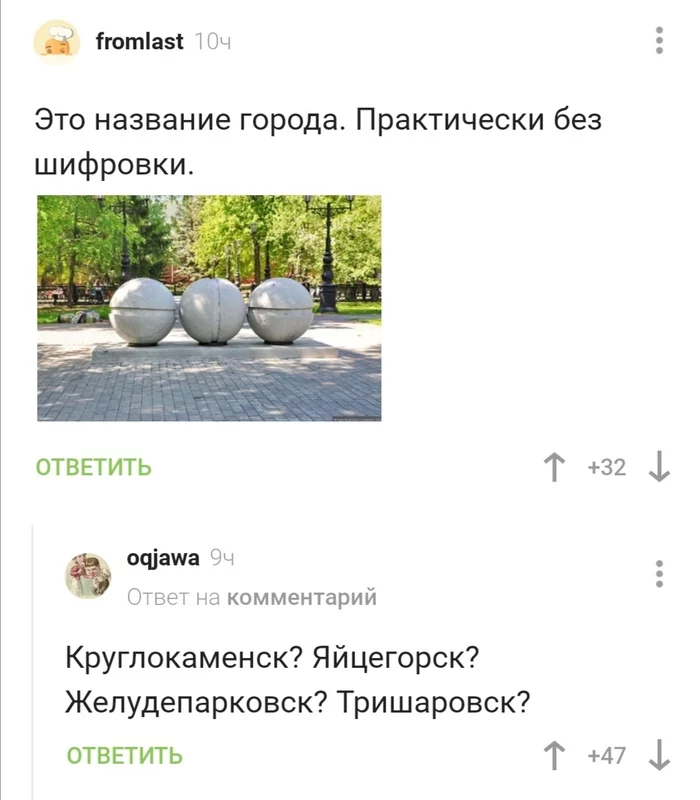Downvote oqjawa's comment
Viewport: 700px width, 800px height.
point(659,755)
